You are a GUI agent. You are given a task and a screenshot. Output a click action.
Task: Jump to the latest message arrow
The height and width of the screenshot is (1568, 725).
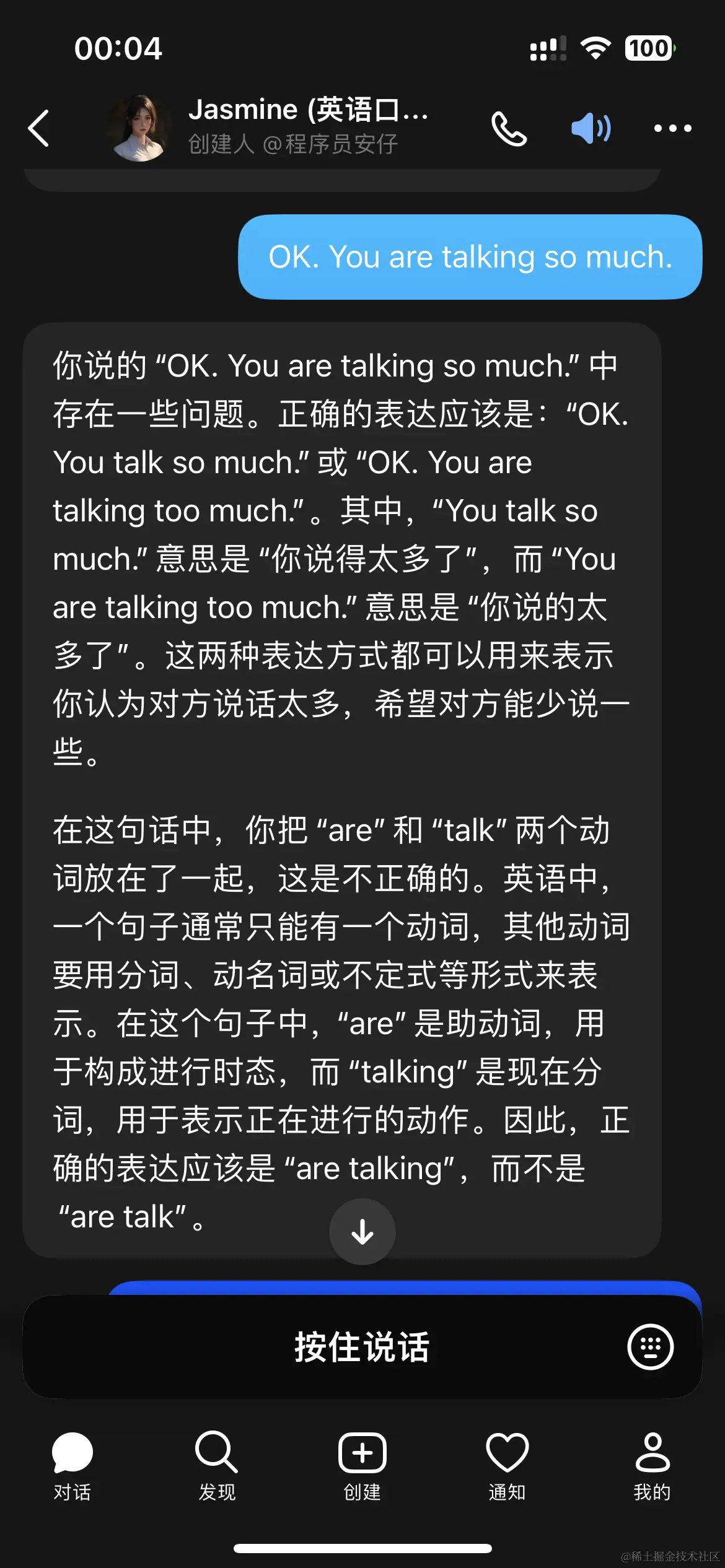(362, 1232)
